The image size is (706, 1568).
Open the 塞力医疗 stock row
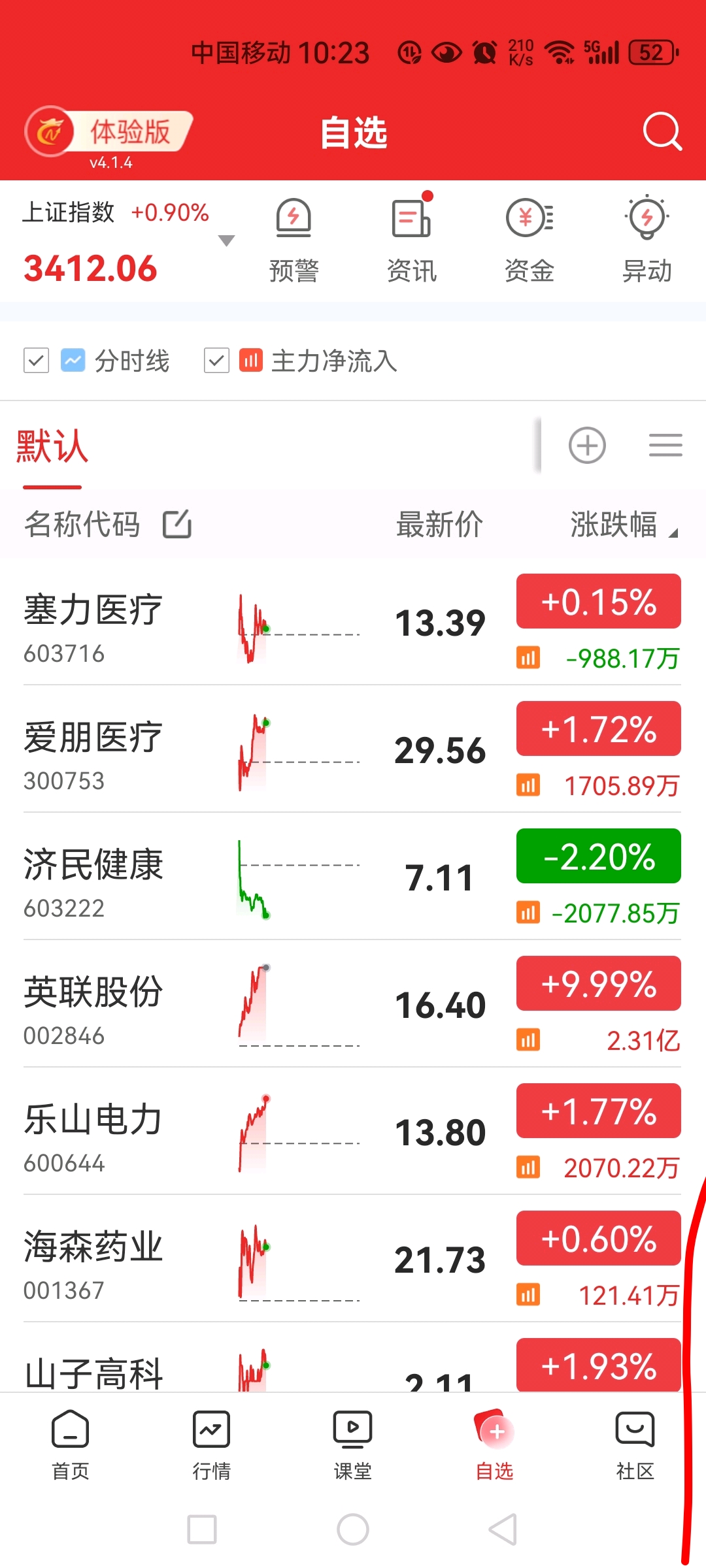(x=352, y=622)
